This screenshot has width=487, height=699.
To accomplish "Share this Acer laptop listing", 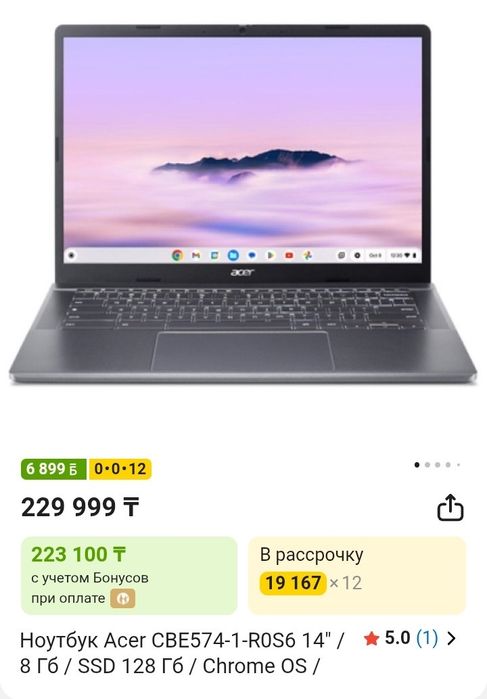I will pyautogui.click(x=450, y=507).
